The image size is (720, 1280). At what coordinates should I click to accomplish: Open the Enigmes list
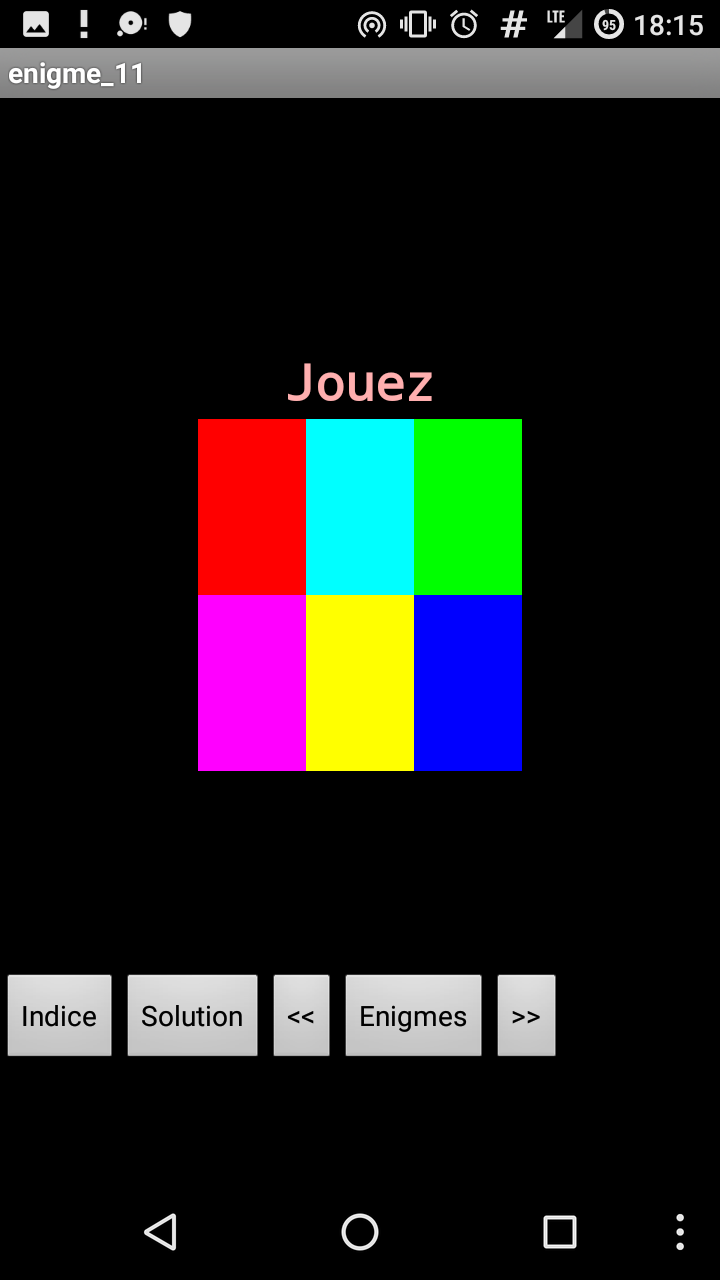pyautogui.click(x=413, y=1015)
